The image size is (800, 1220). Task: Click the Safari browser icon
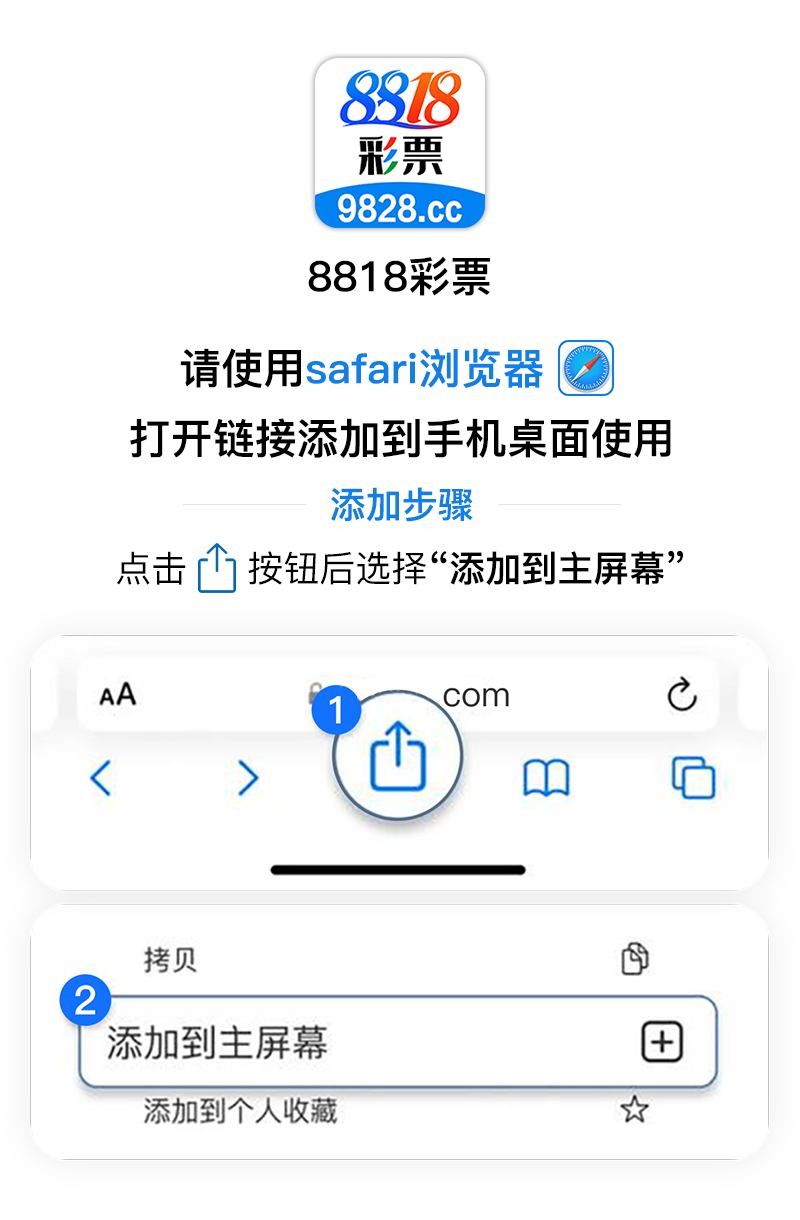pyautogui.click(x=585, y=369)
